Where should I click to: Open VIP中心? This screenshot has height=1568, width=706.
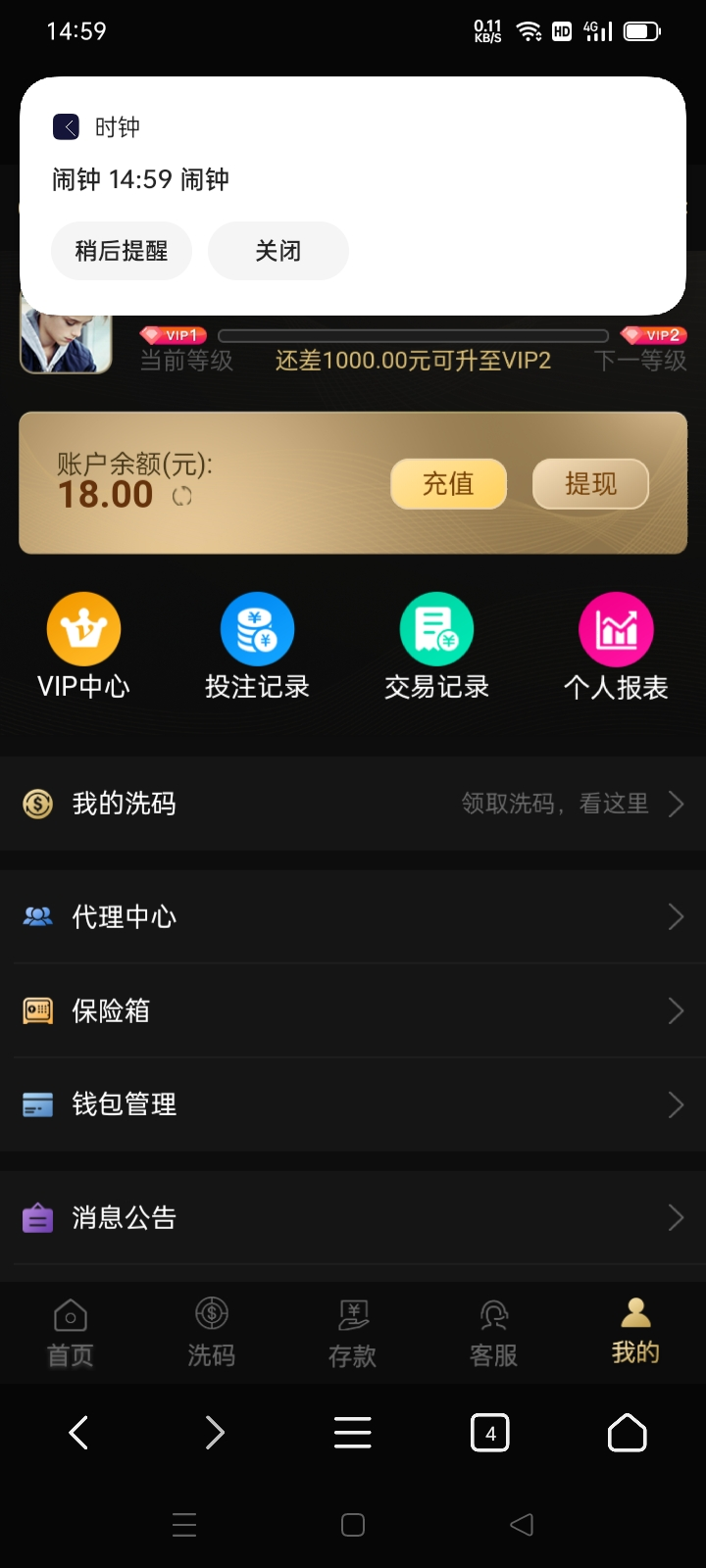(x=83, y=647)
